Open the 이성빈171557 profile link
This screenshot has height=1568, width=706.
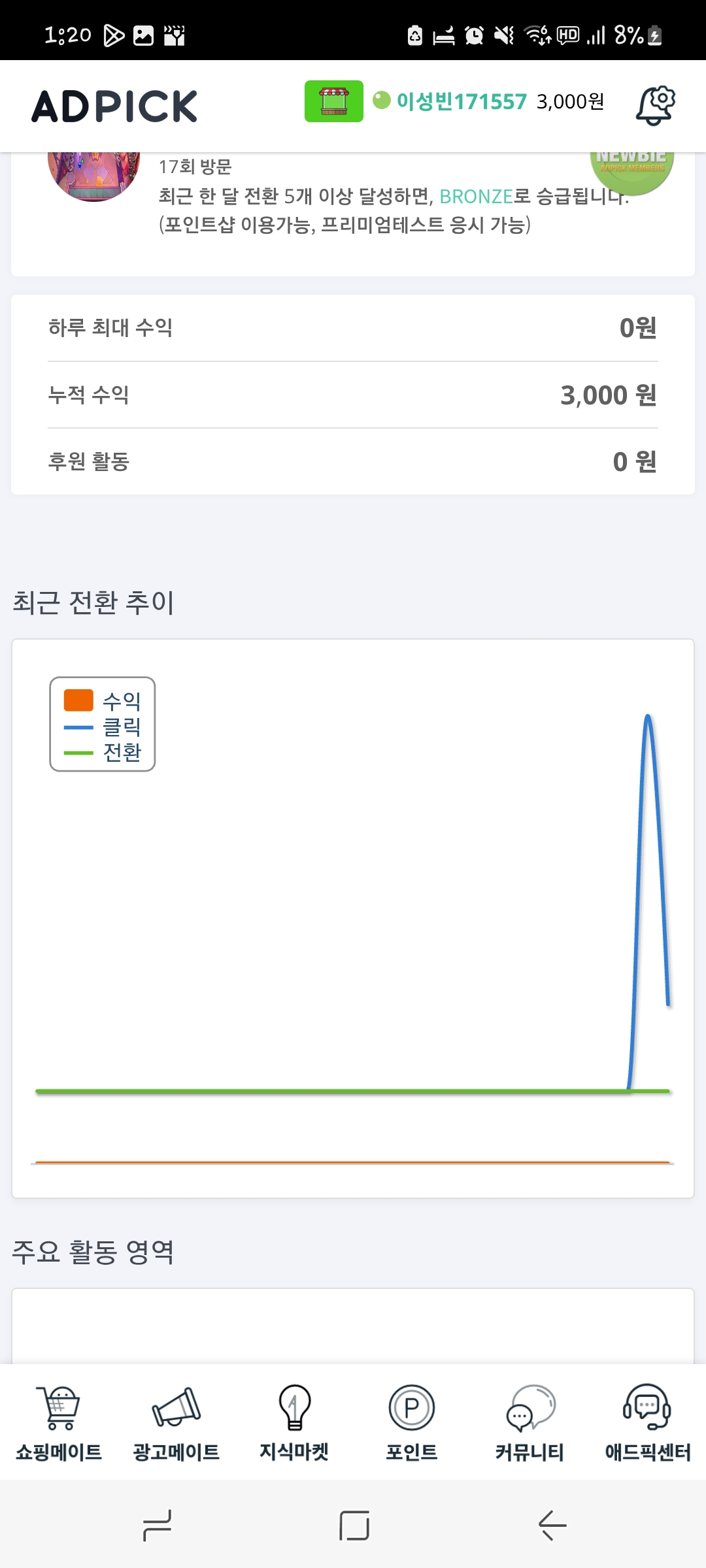[461, 101]
